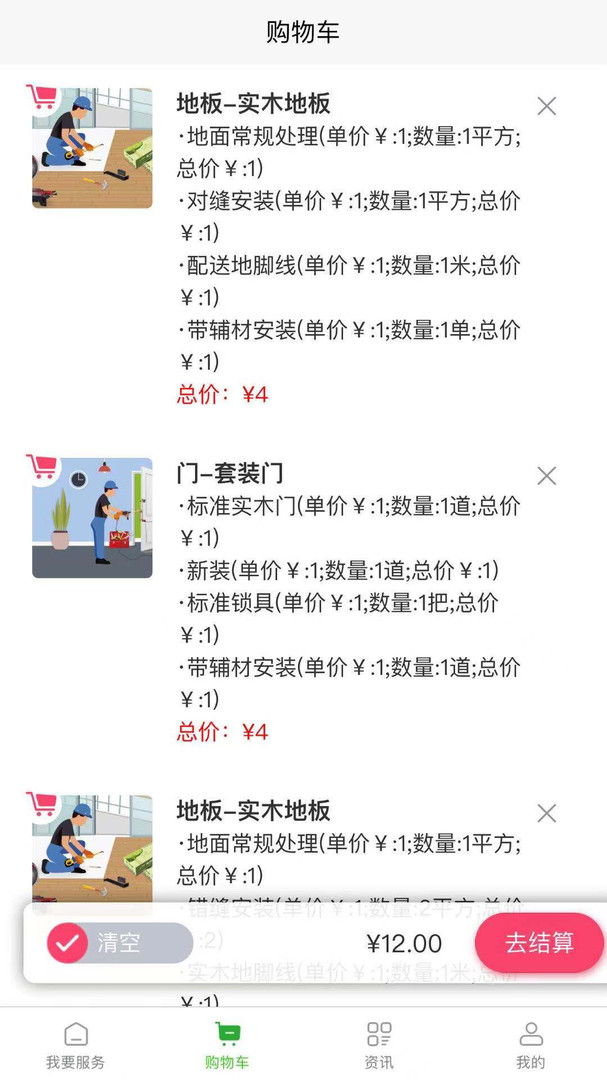The image size is (607, 1080).
Task: Tap 清空 to empty the cart
Action: coord(119,943)
